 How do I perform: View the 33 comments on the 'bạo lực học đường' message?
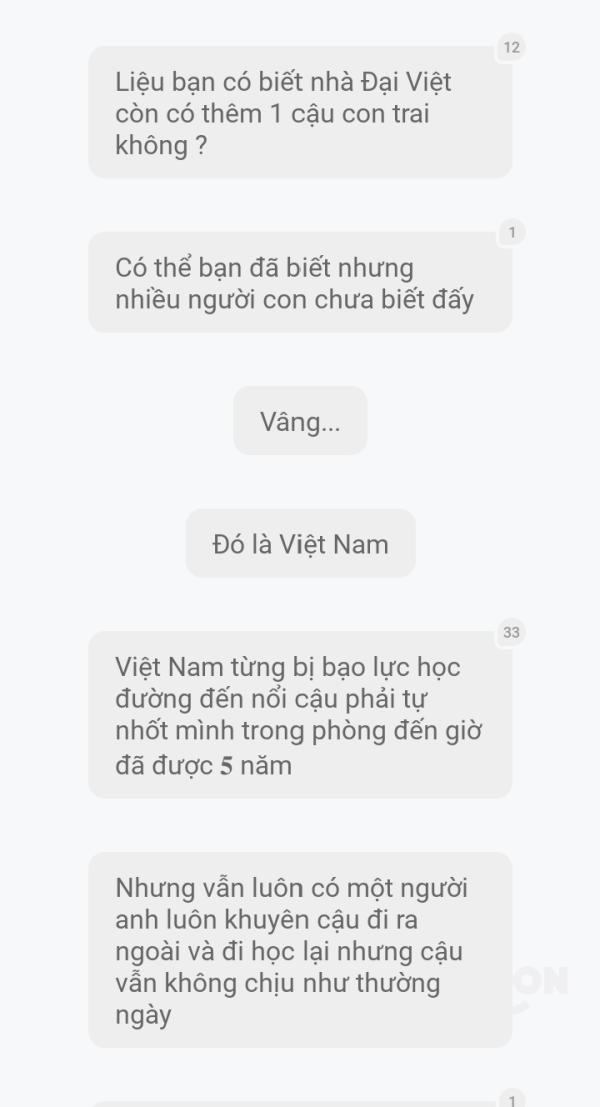[x=511, y=632]
